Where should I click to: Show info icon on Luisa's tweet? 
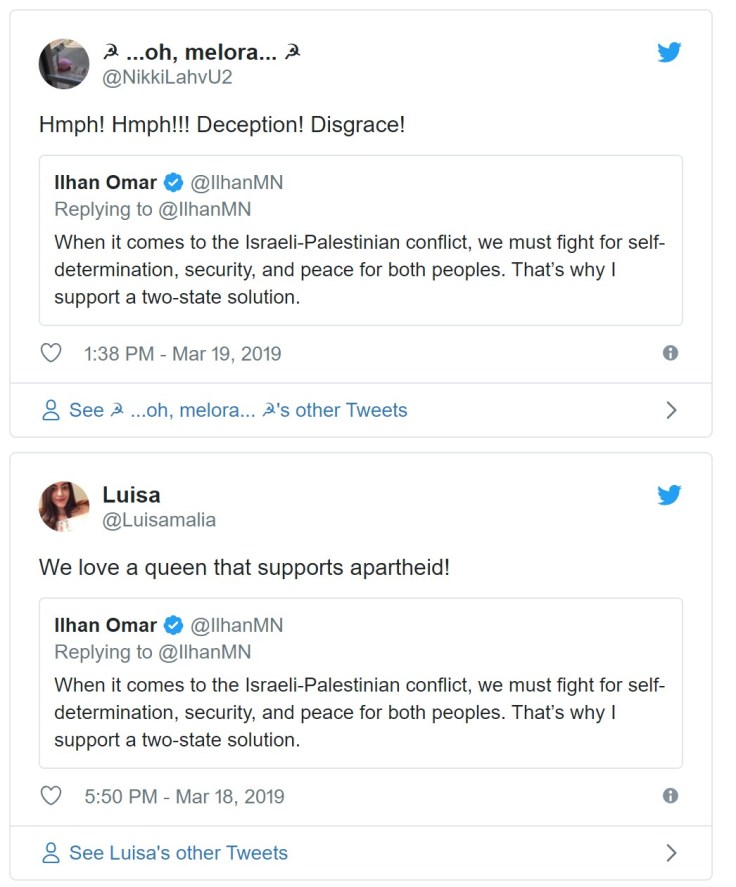point(670,796)
